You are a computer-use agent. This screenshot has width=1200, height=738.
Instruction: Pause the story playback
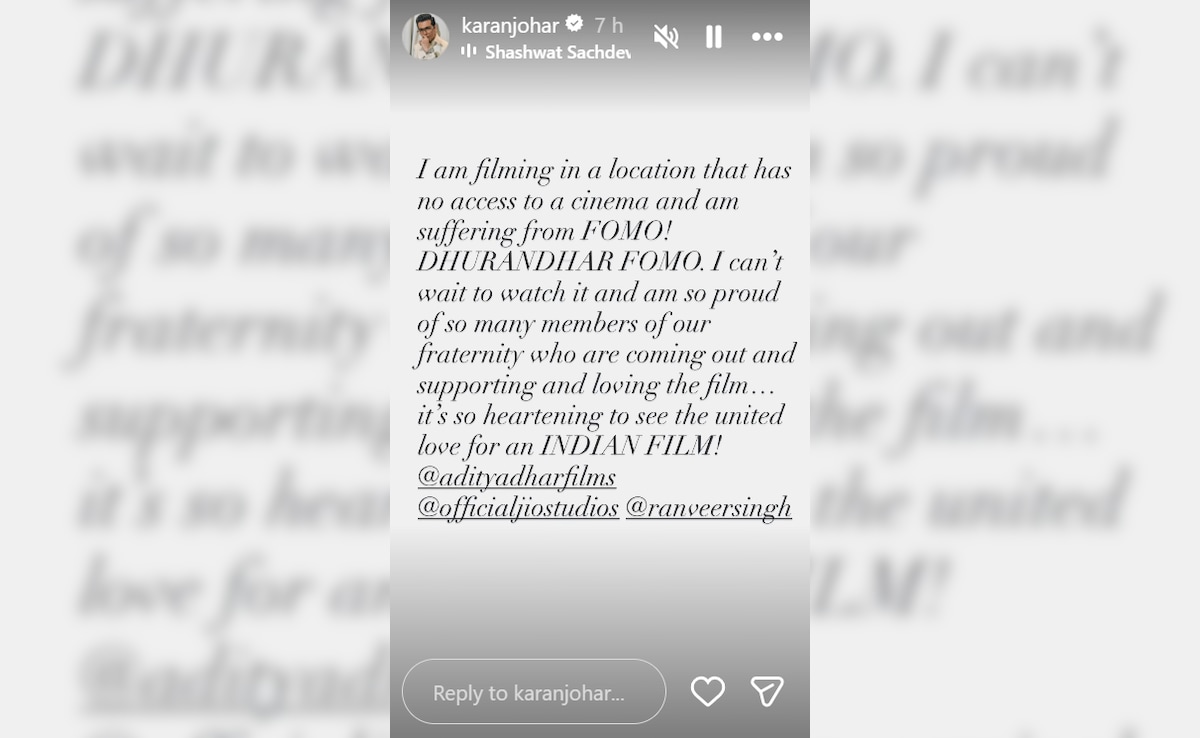click(x=713, y=37)
